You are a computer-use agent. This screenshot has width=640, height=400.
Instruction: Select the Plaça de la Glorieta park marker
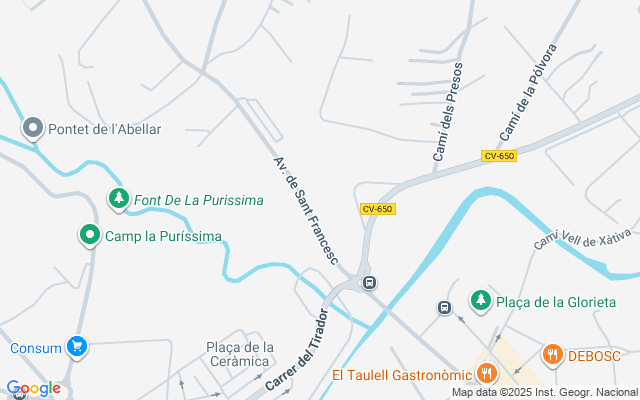coord(481,299)
